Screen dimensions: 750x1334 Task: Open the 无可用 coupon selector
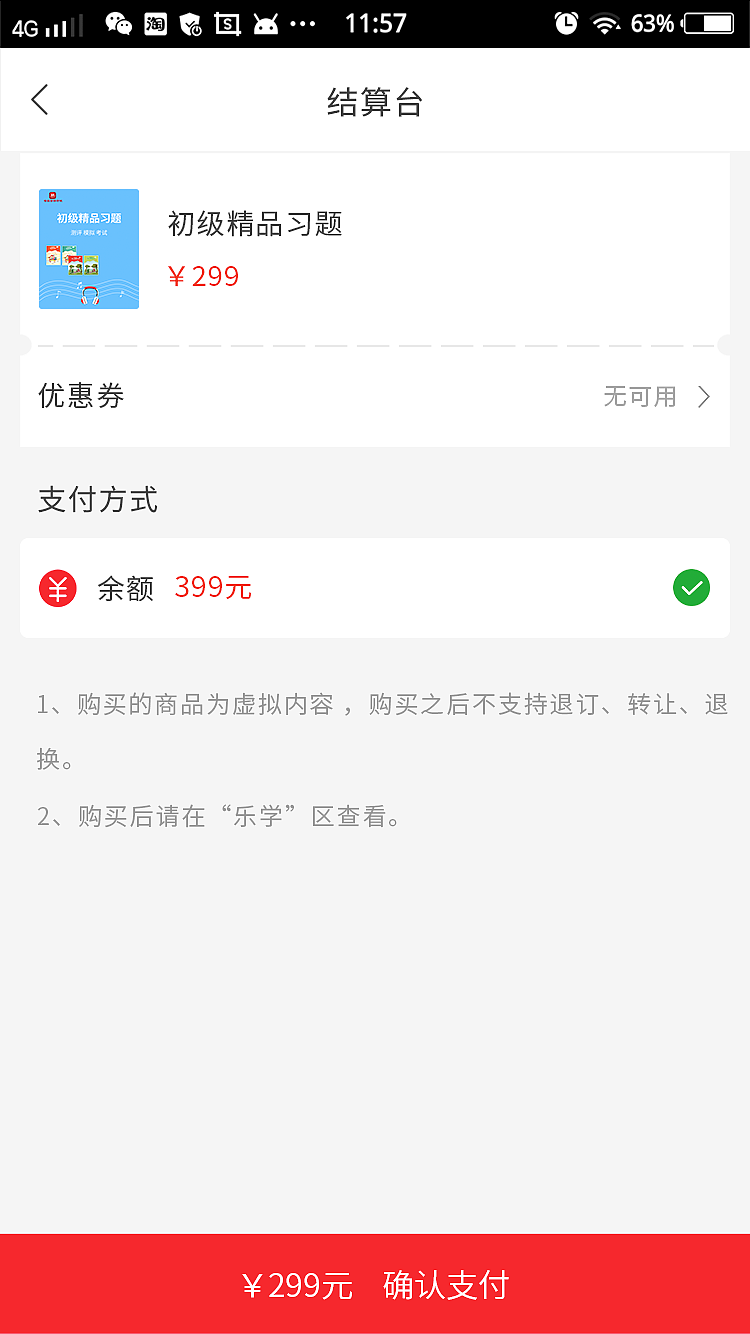click(638, 397)
